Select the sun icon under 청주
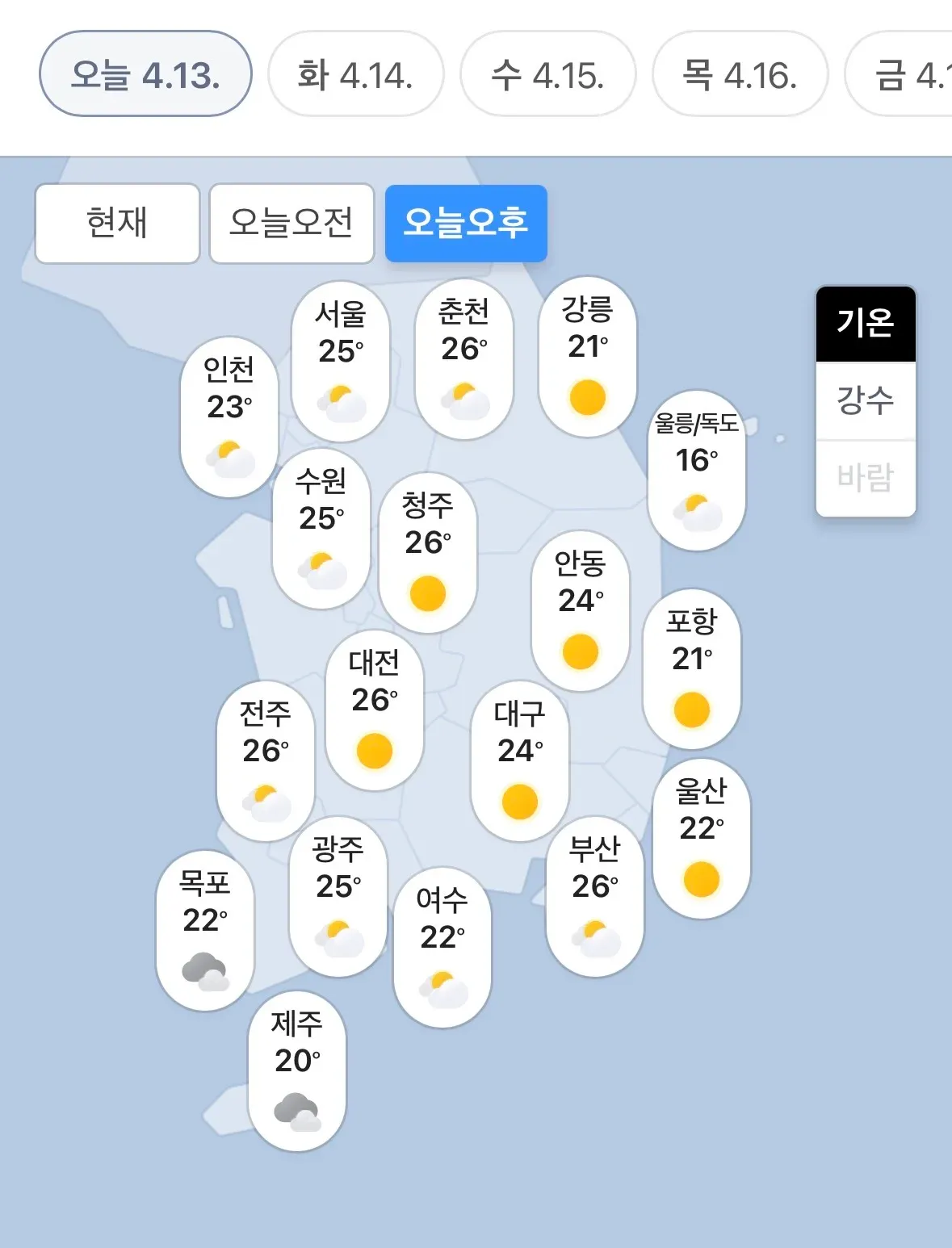Screen dimensions: 952x1248 428,593
